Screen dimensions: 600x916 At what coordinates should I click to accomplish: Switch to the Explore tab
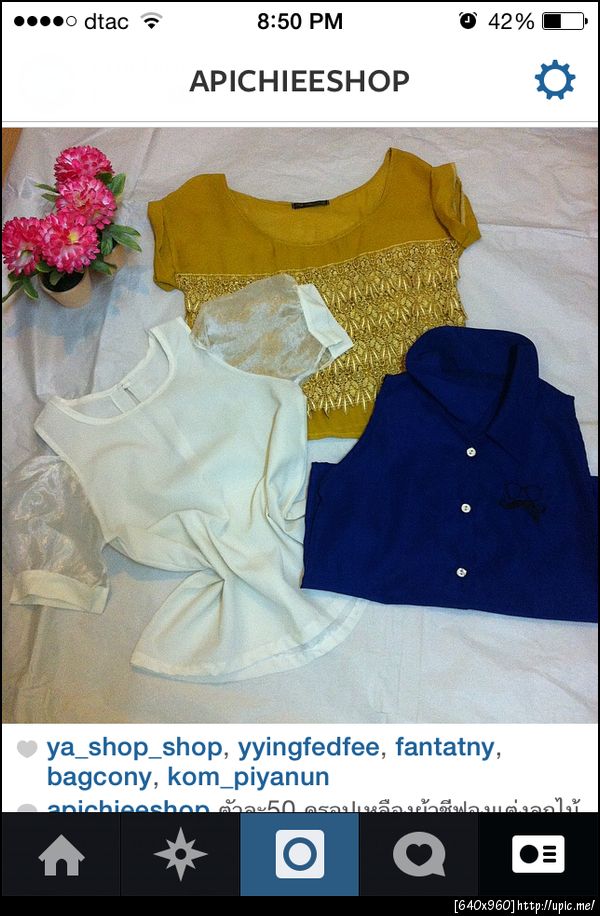tap(180, 855)
